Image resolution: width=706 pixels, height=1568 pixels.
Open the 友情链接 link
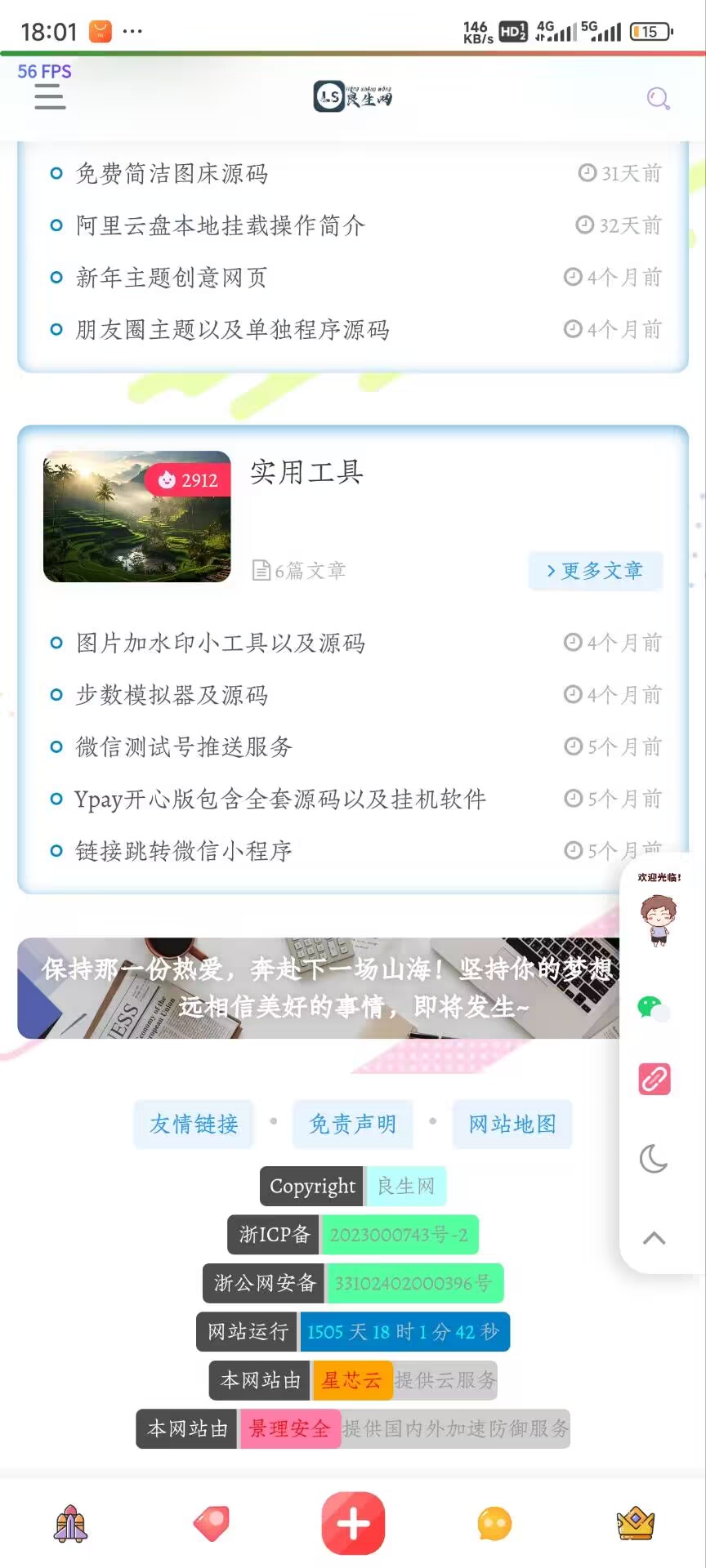coord(194,1125)
